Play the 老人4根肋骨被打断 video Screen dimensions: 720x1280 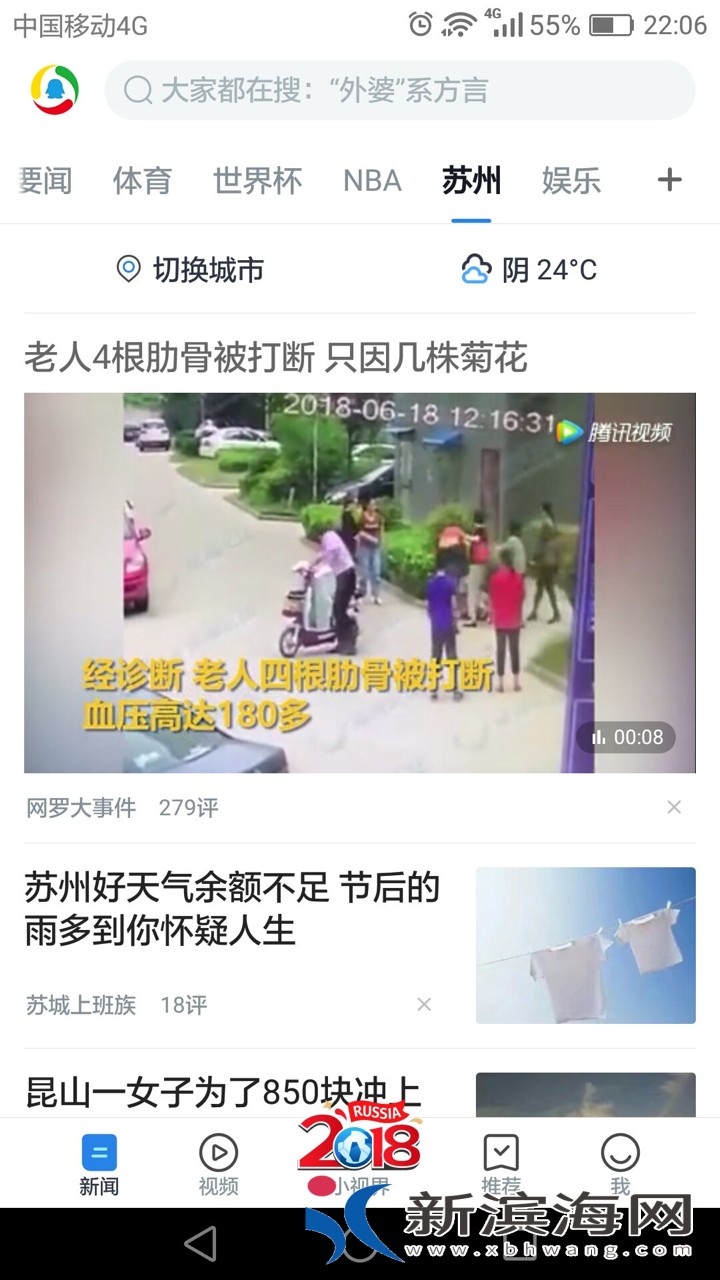pos(360,582)
